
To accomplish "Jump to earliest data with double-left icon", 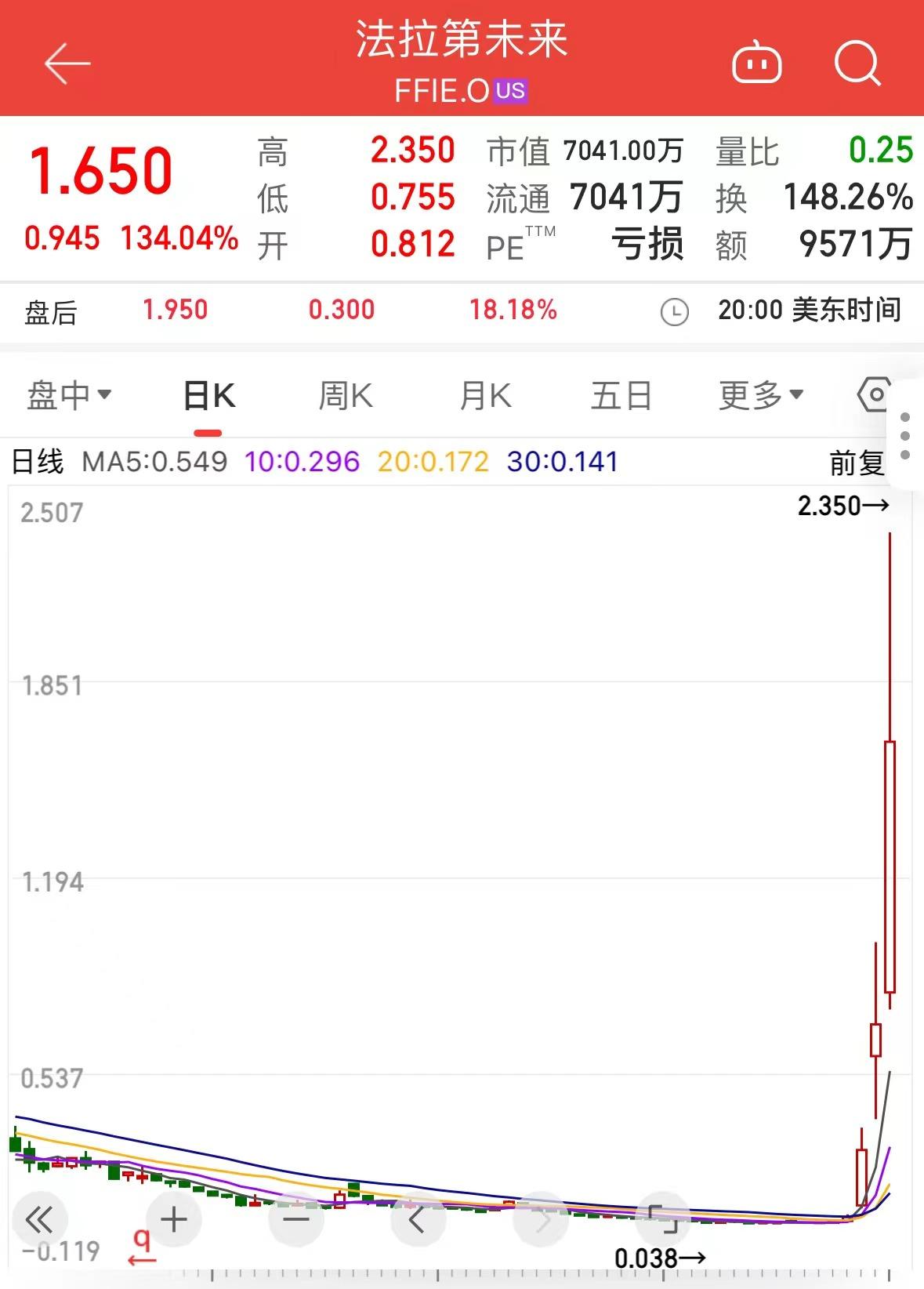I will pyautogui.click(x=38, y=1220).
